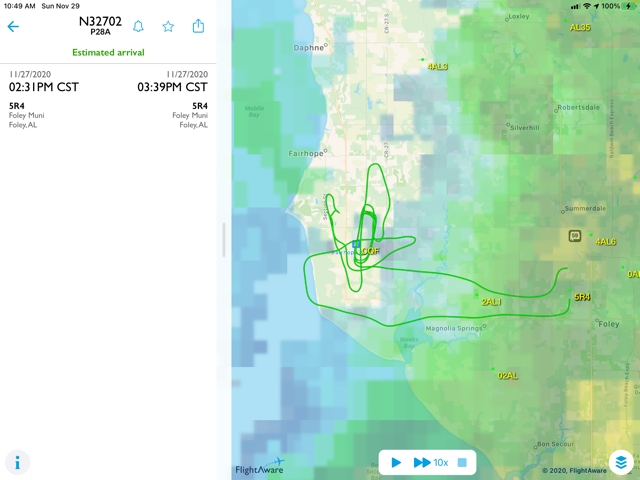
Task: Play the flight track replay
Action: point(396,462)
